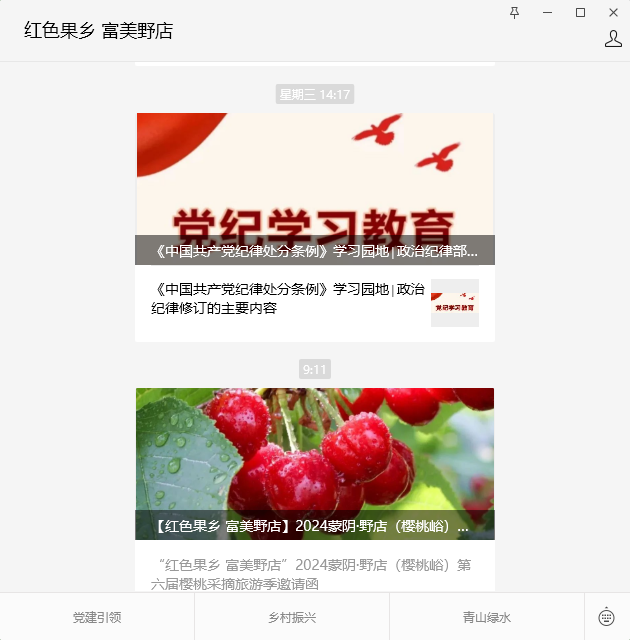This screenshot has width=630, height=640.
Task: Pin this window on top
Action: tap(515, 12)
